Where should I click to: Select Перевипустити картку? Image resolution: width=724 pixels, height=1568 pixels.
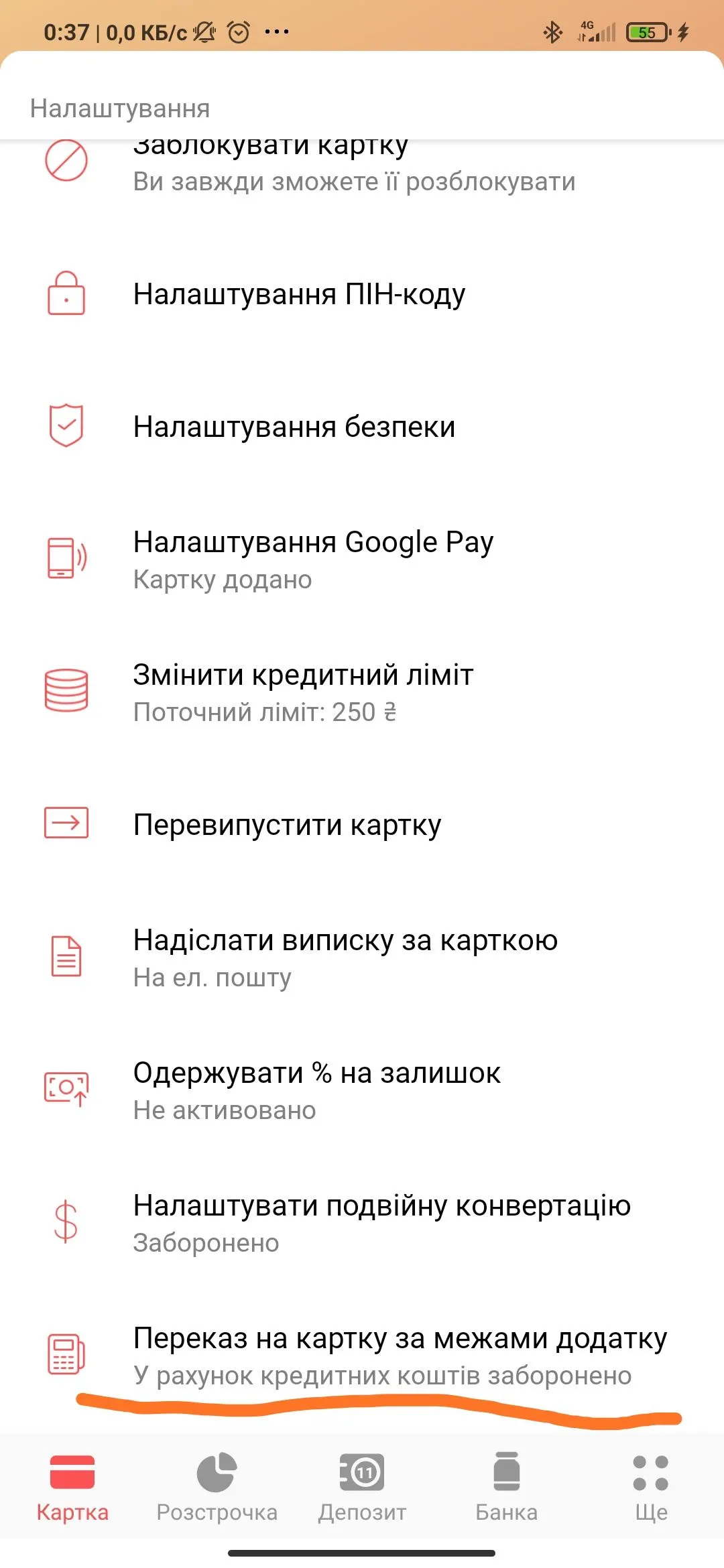pyautogui.click(x=287, y=824)
